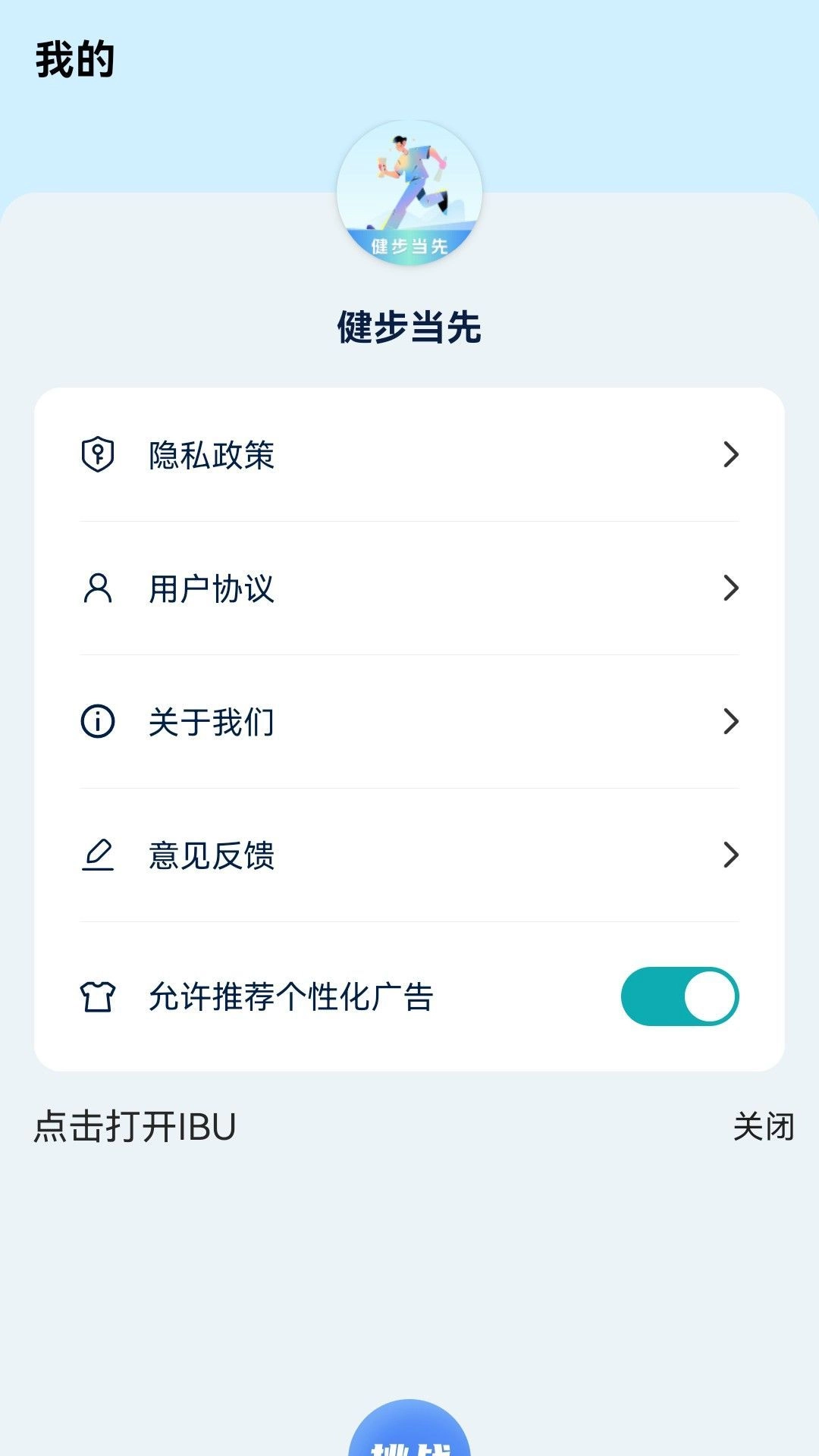Click the 点击打开IBU link
The height and width of the screenshot is (1456, 819).
coord(133,1128)
